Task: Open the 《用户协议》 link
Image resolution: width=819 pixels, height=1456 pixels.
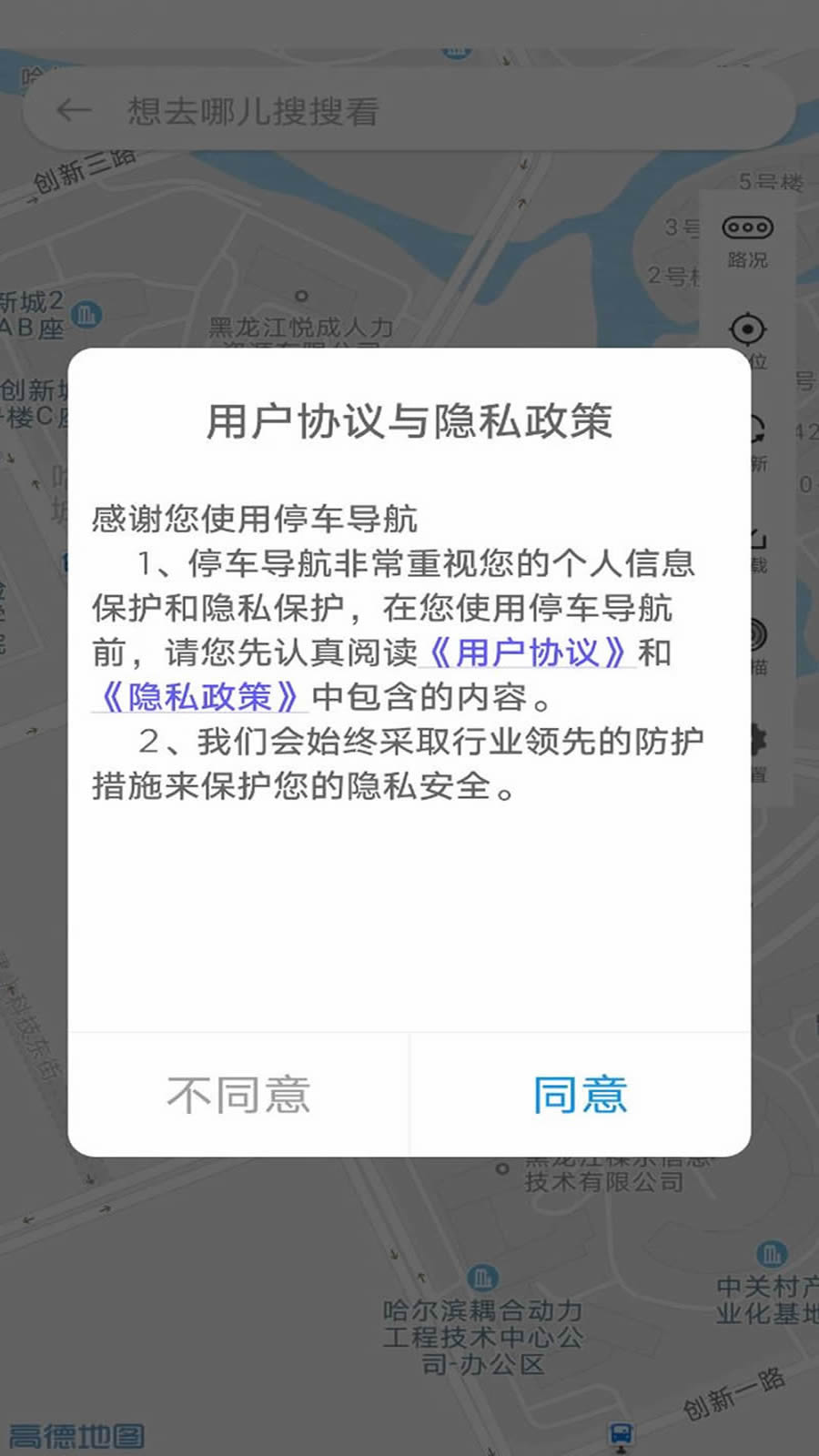Action: pyautogui.click(x=527, y=652)
